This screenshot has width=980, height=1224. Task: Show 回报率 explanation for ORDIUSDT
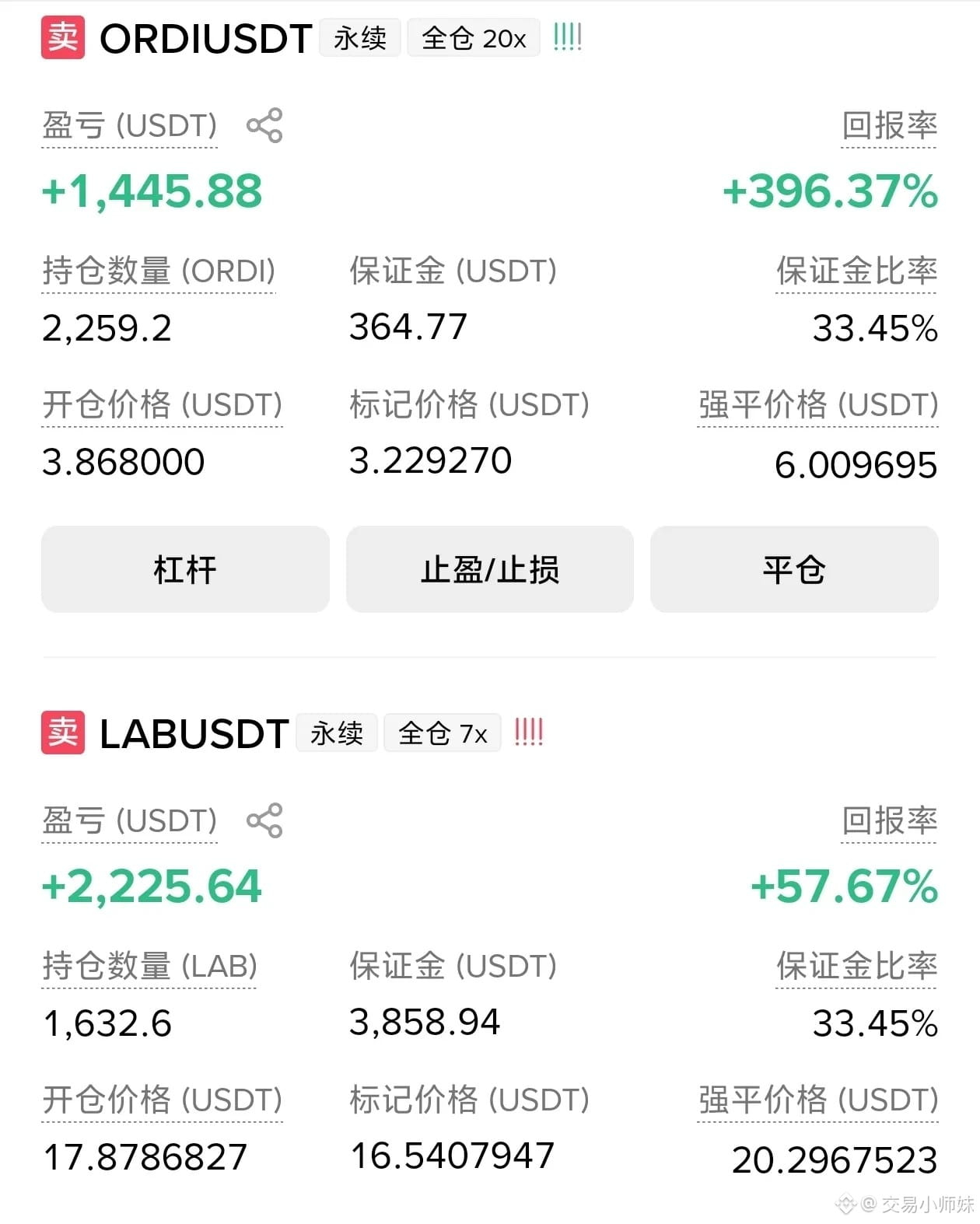[890, 126]
